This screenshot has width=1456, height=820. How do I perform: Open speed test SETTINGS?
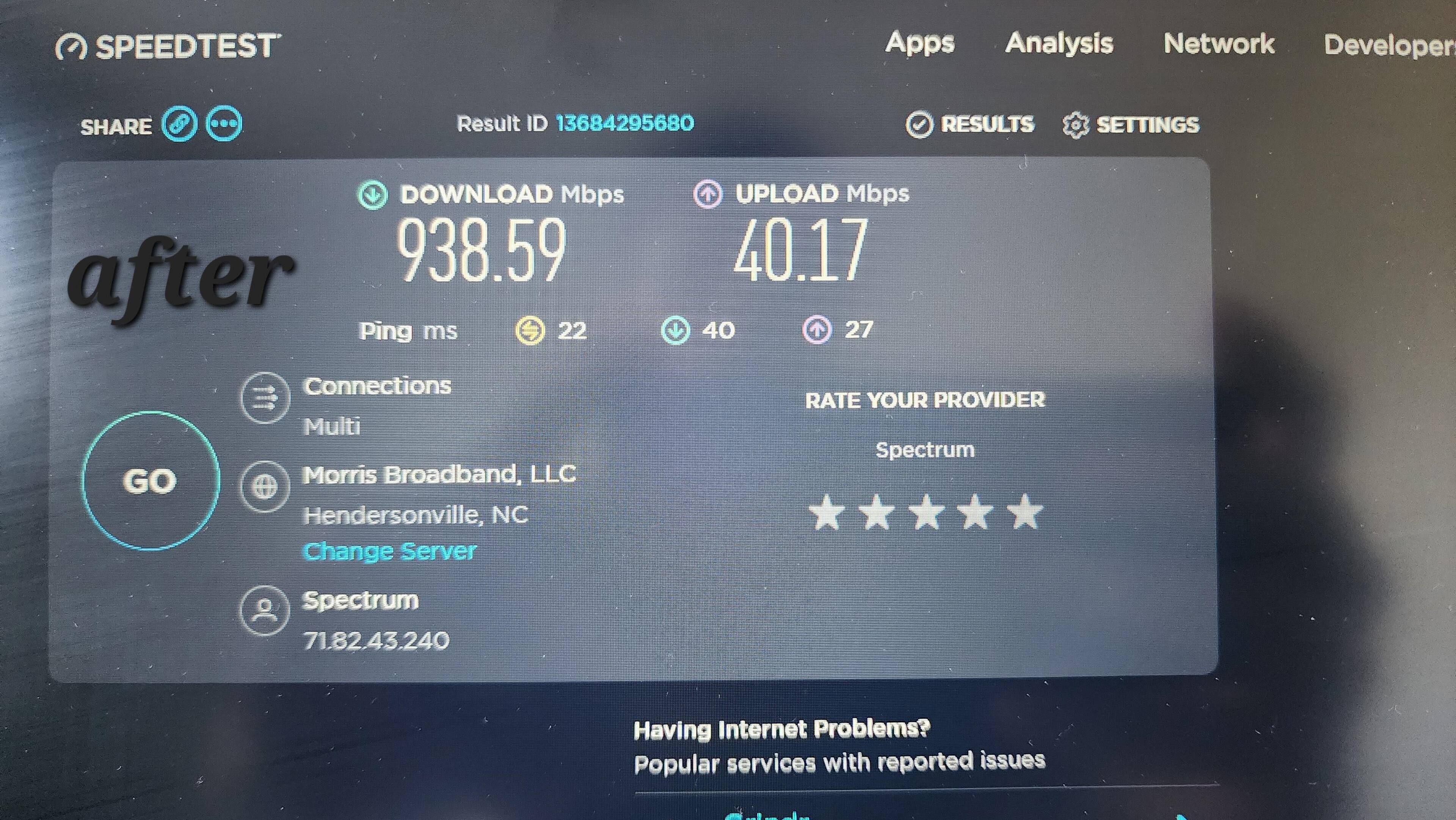click(1131, 125)
